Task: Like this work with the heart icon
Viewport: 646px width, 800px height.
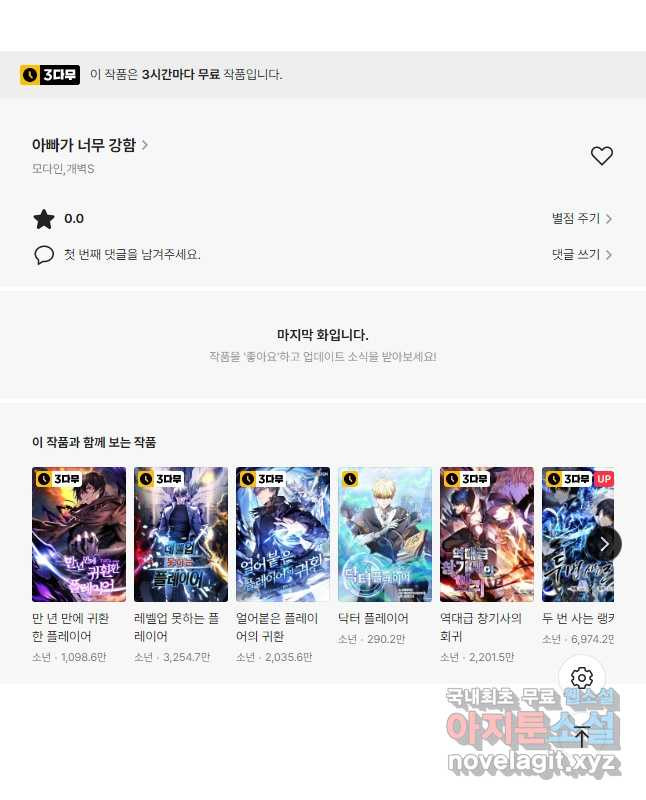Action: [x=601, y=156]
